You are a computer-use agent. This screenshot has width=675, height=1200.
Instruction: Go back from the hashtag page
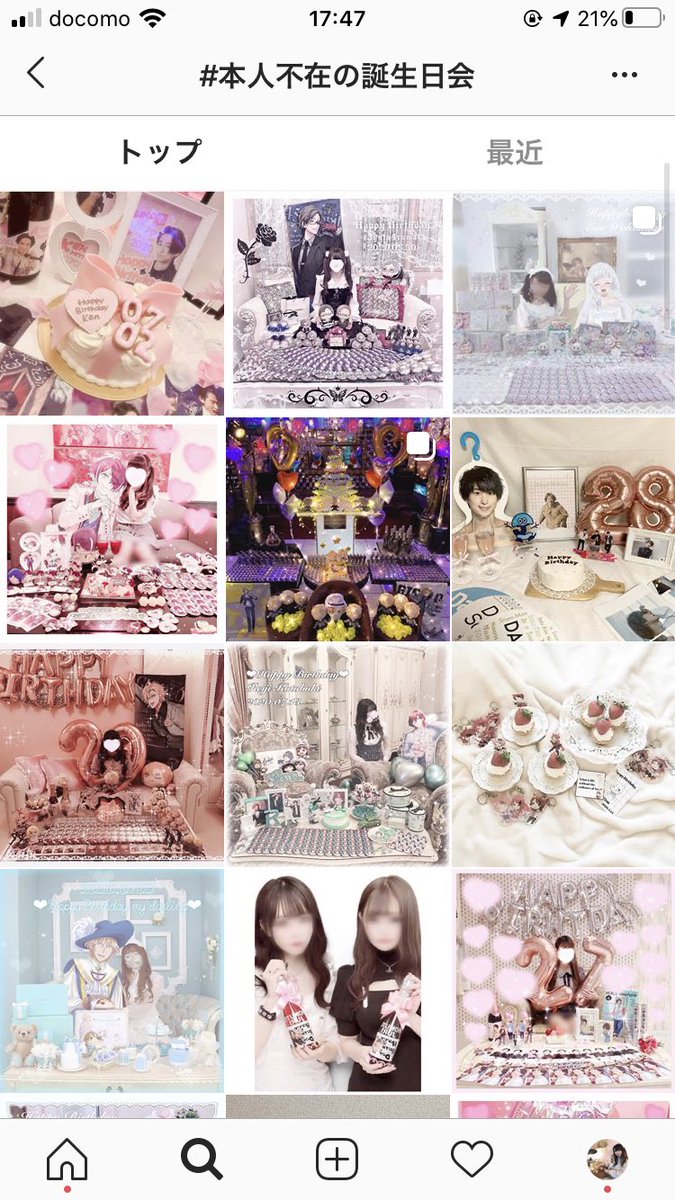point(36,73)
